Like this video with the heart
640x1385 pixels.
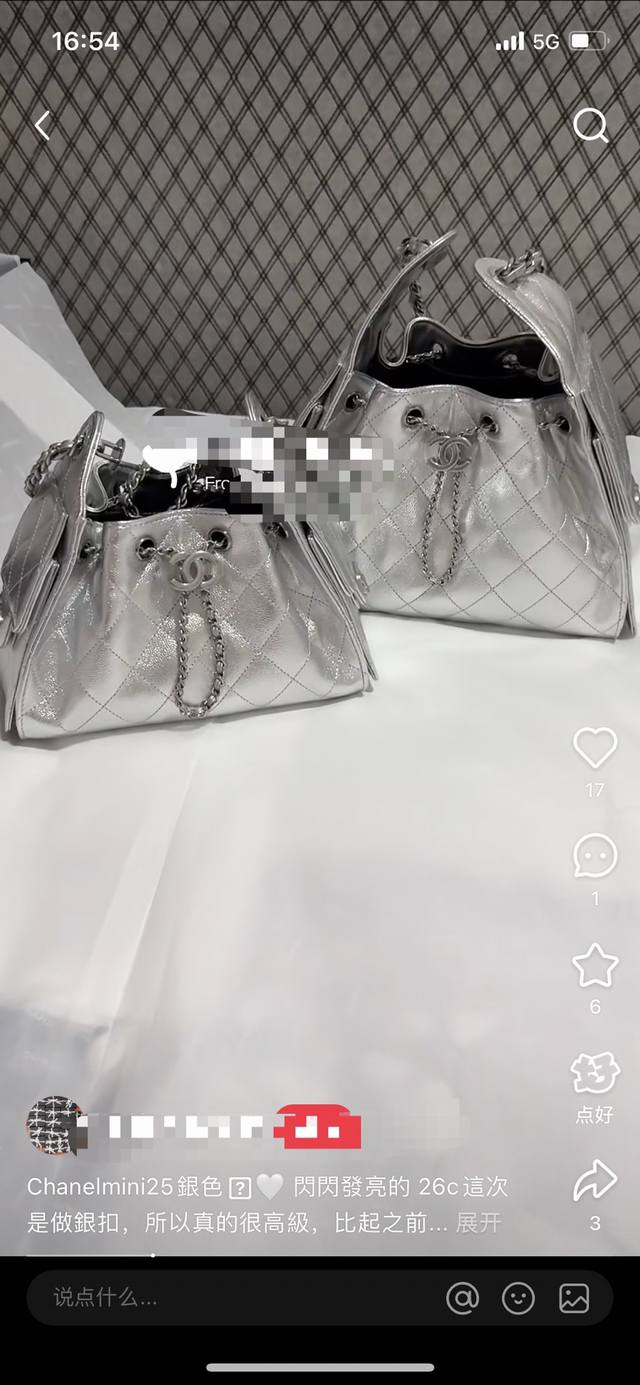[594, 748]
